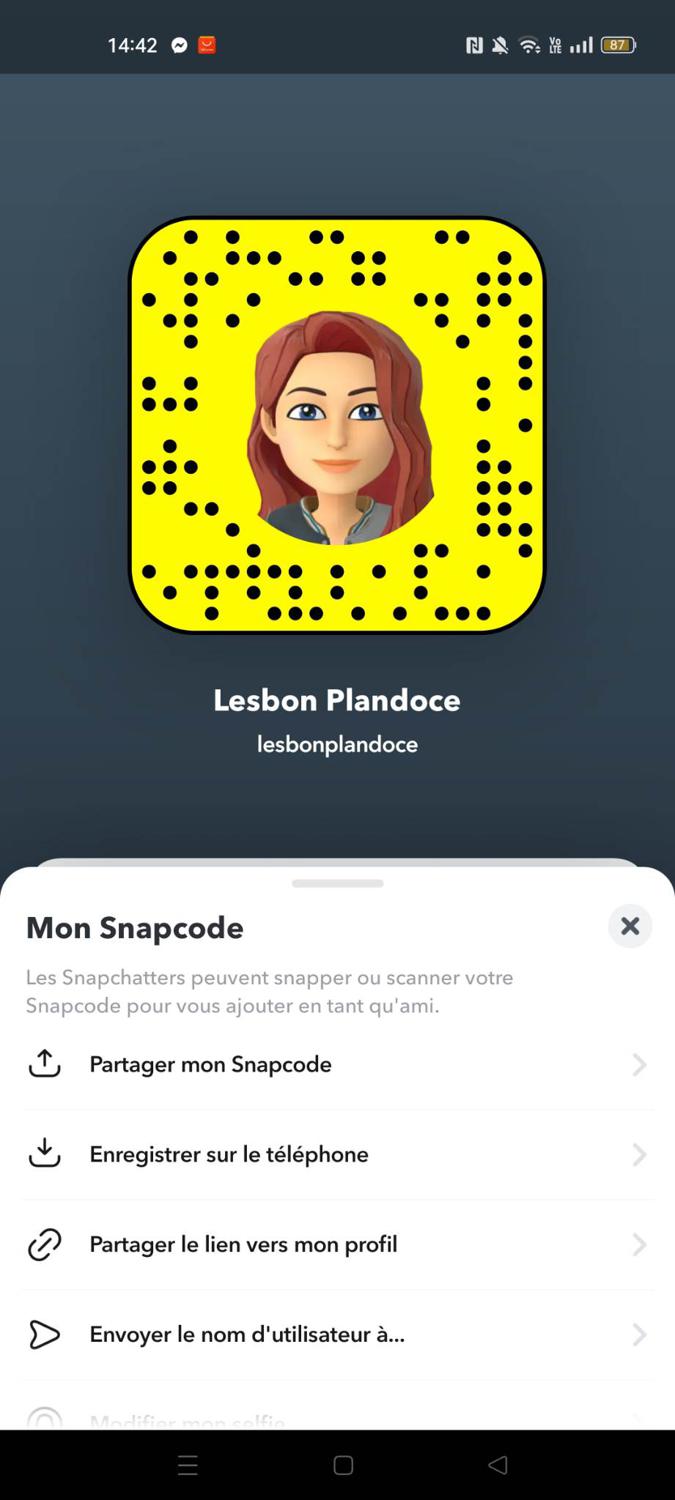Select Enregistrer sur le téléphone
Image resolution: width=675 pixels, height=1500 pixels.
coord(338,1155)
